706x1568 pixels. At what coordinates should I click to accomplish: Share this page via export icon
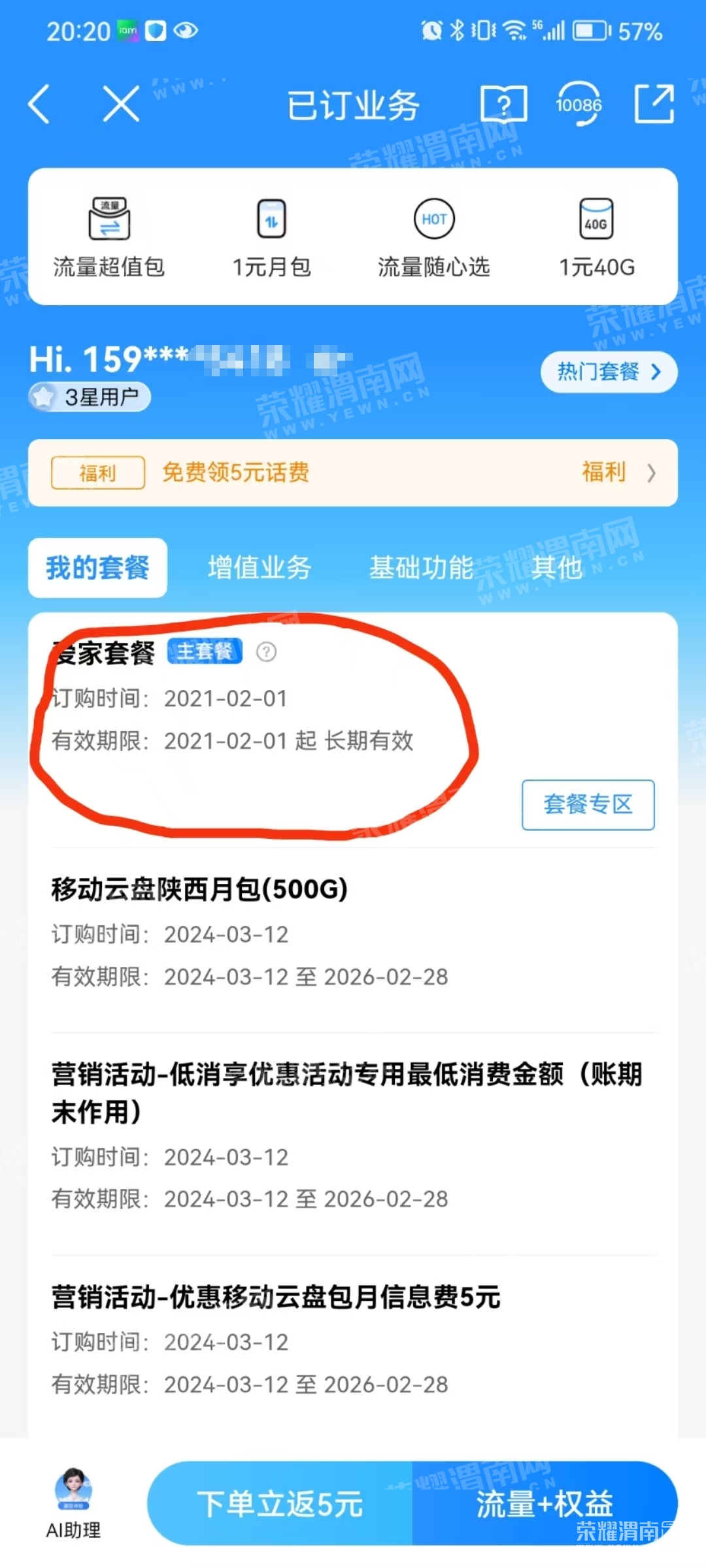(x=654, y=104)
